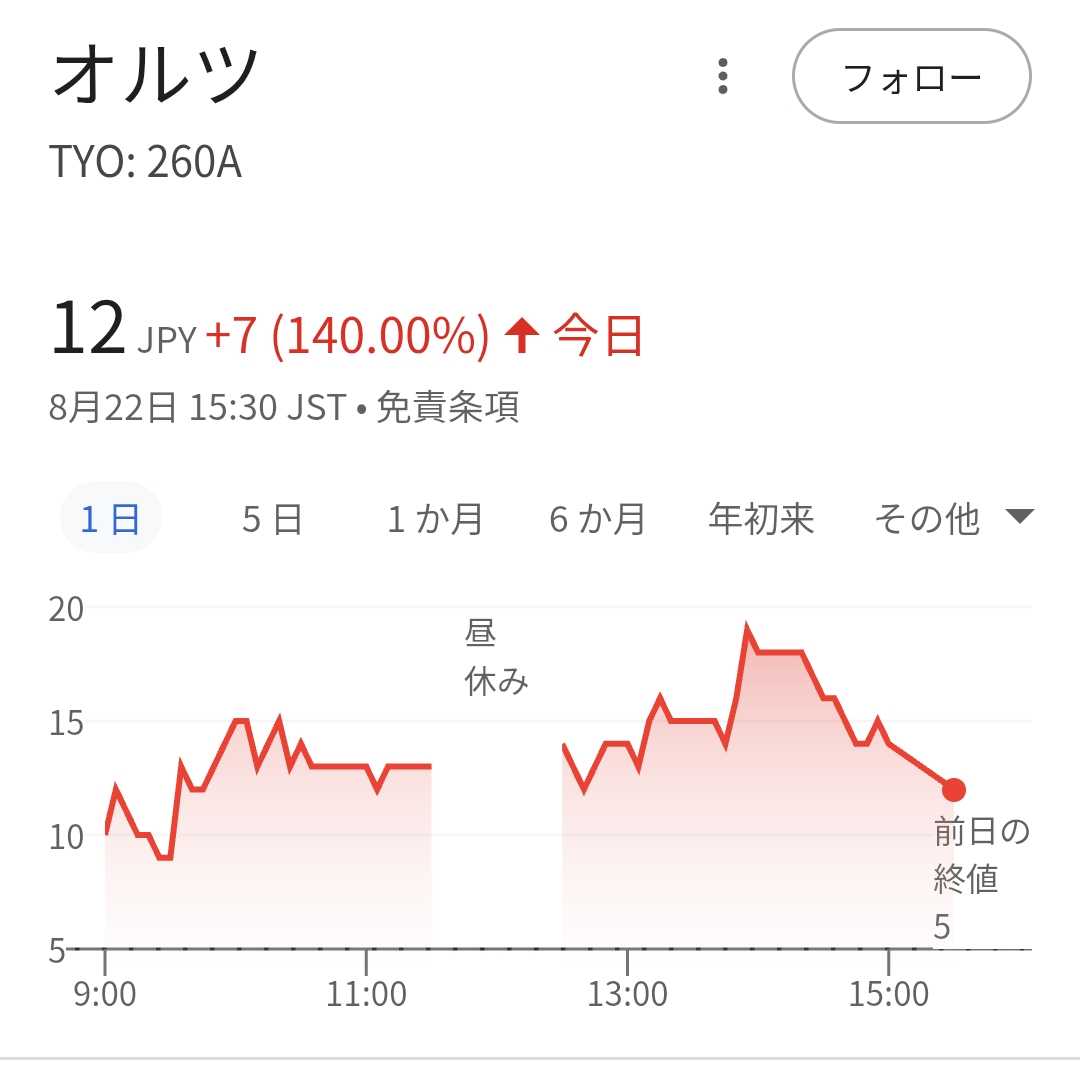Switch to the 5日 chart range

[272, 519]
